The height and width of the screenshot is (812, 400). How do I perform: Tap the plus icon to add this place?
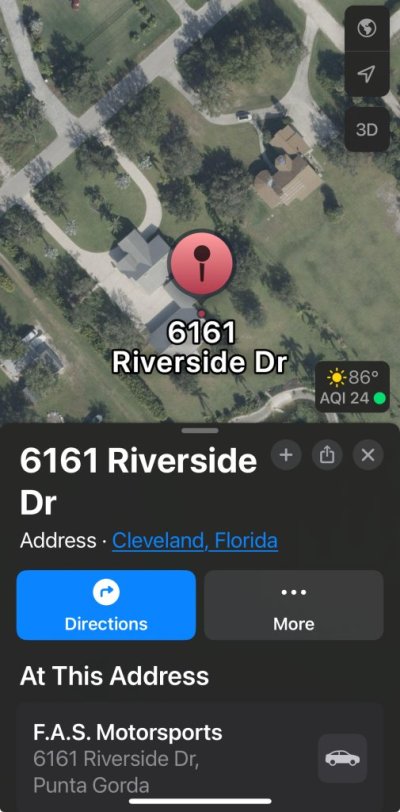pos(286,455)
